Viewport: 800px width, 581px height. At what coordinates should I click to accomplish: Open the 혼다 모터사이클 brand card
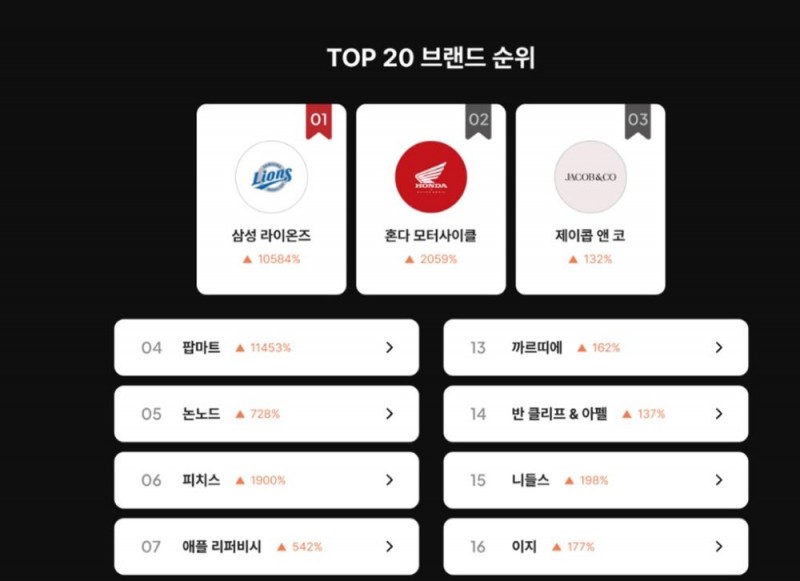tap(430, 199)
